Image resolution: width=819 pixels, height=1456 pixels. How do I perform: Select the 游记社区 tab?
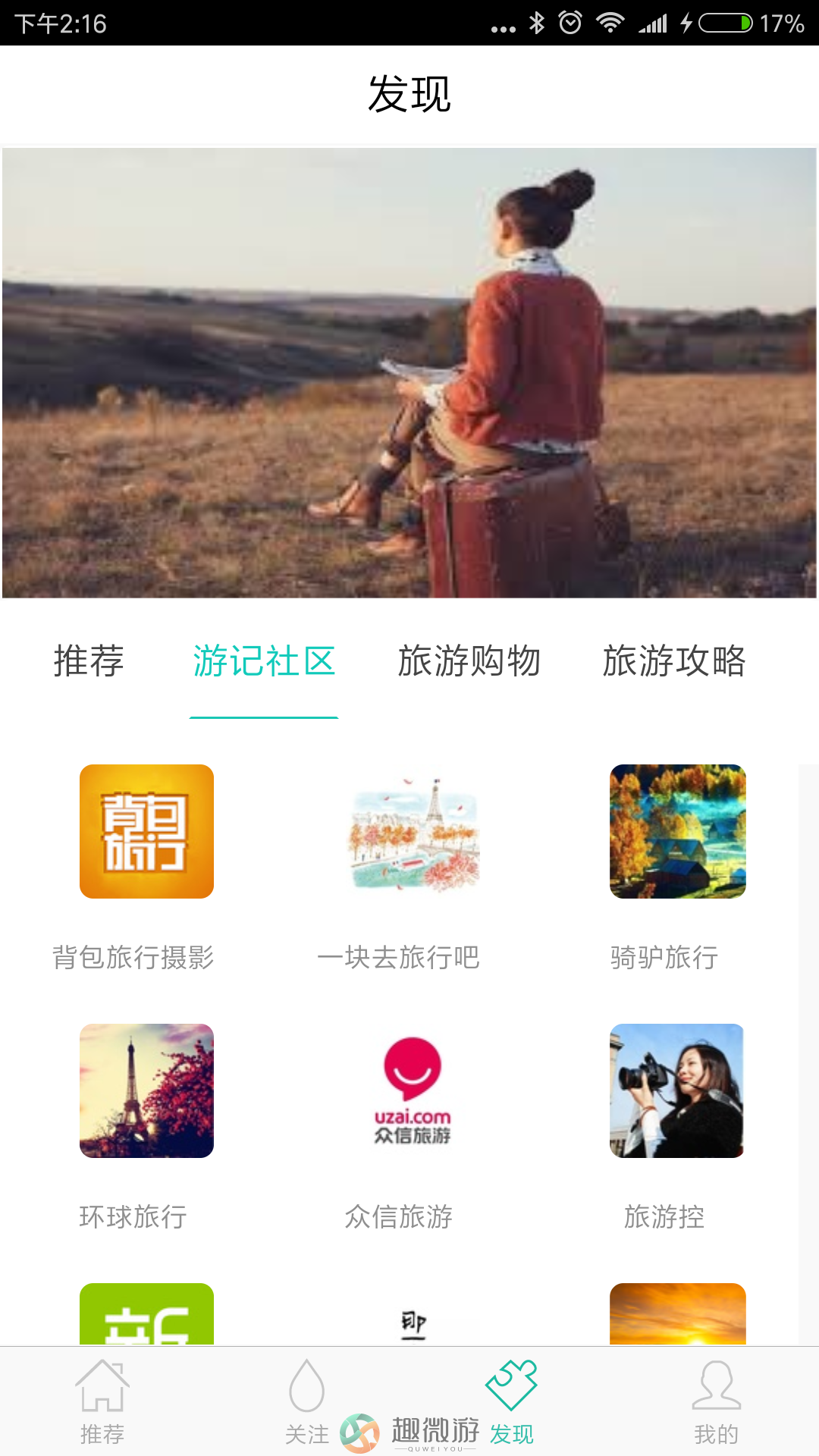pos(264,661)
